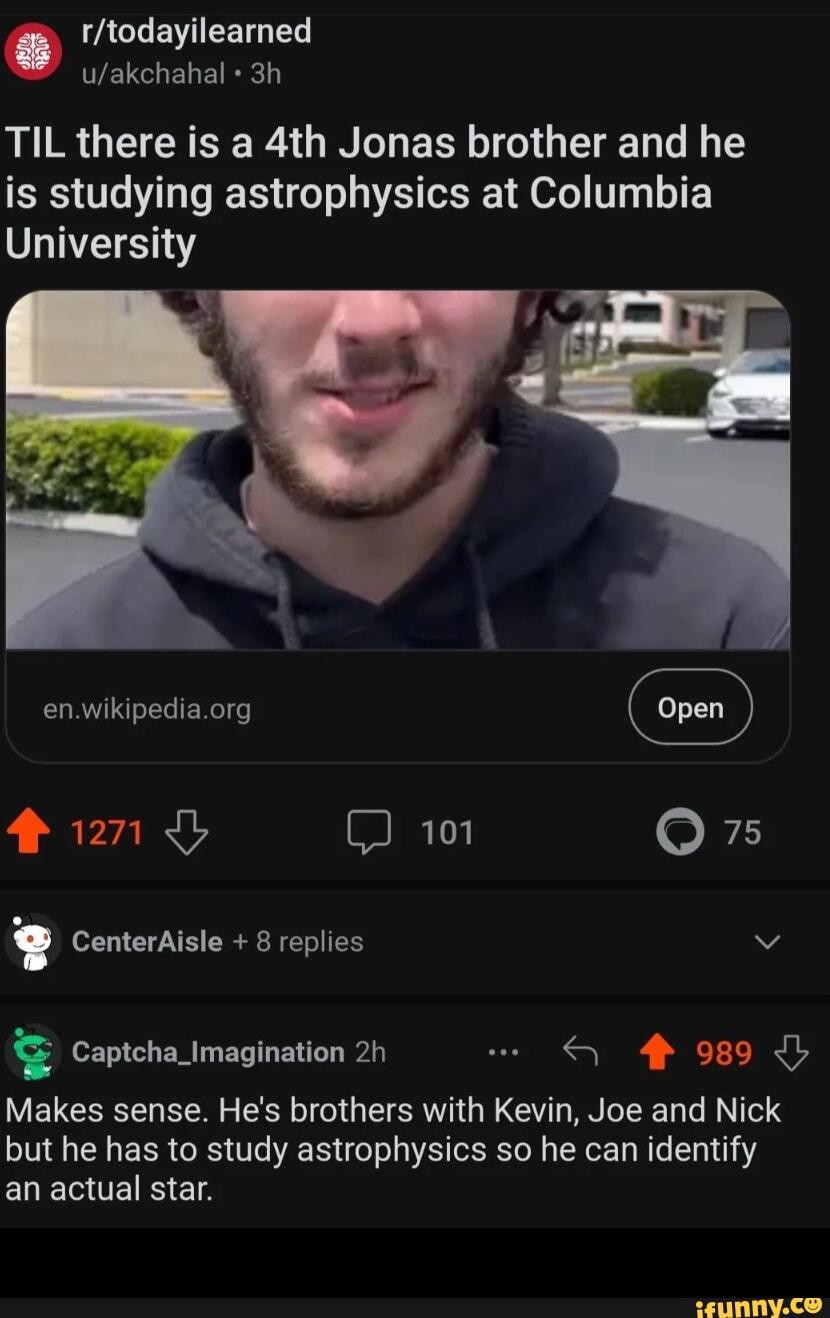Open overflow menu on Captcha_Imagination's comment
This screenshot has width=830, height=1318.
click(503, 1052)
